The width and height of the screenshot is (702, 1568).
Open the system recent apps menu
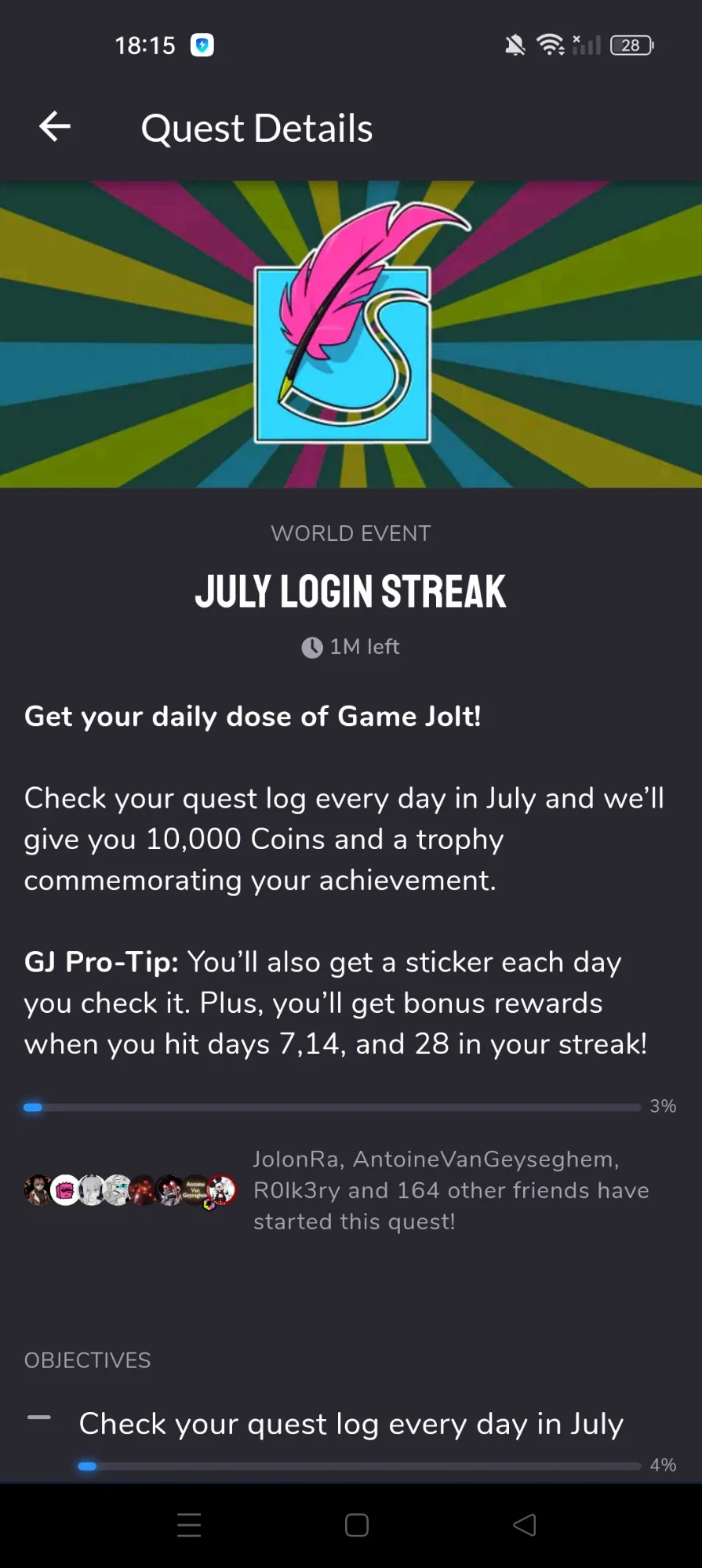tap(189, 1525)
